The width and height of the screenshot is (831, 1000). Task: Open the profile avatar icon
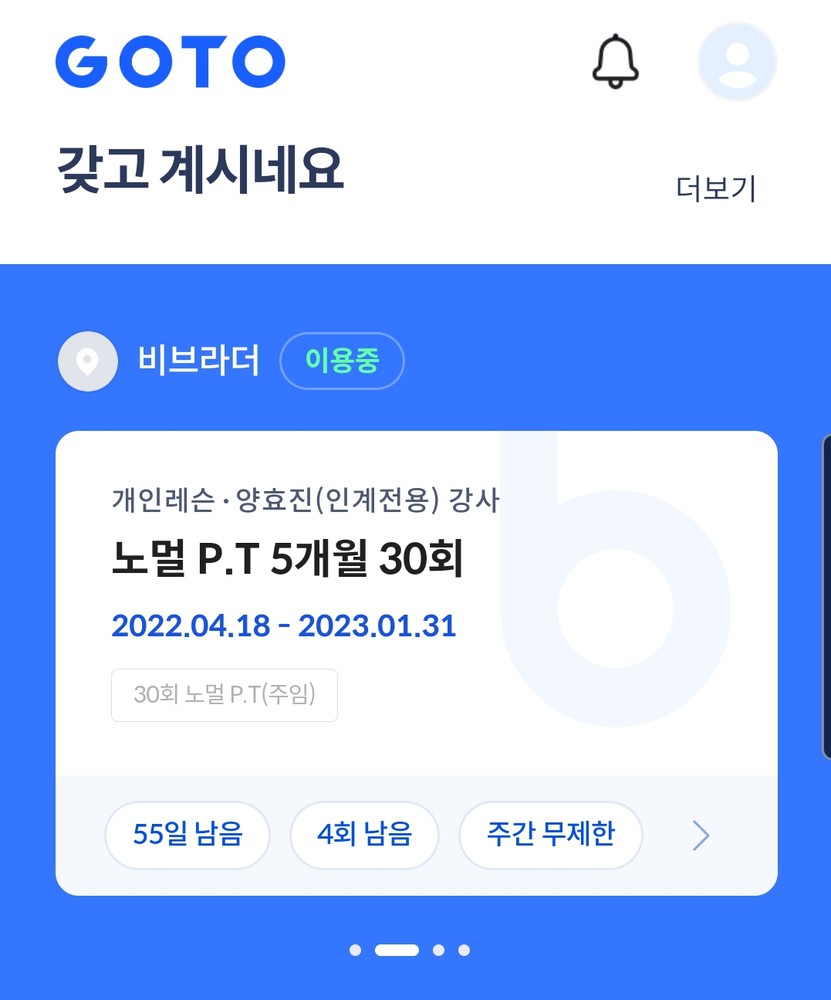pyautogui.click(x=737, y=62)
